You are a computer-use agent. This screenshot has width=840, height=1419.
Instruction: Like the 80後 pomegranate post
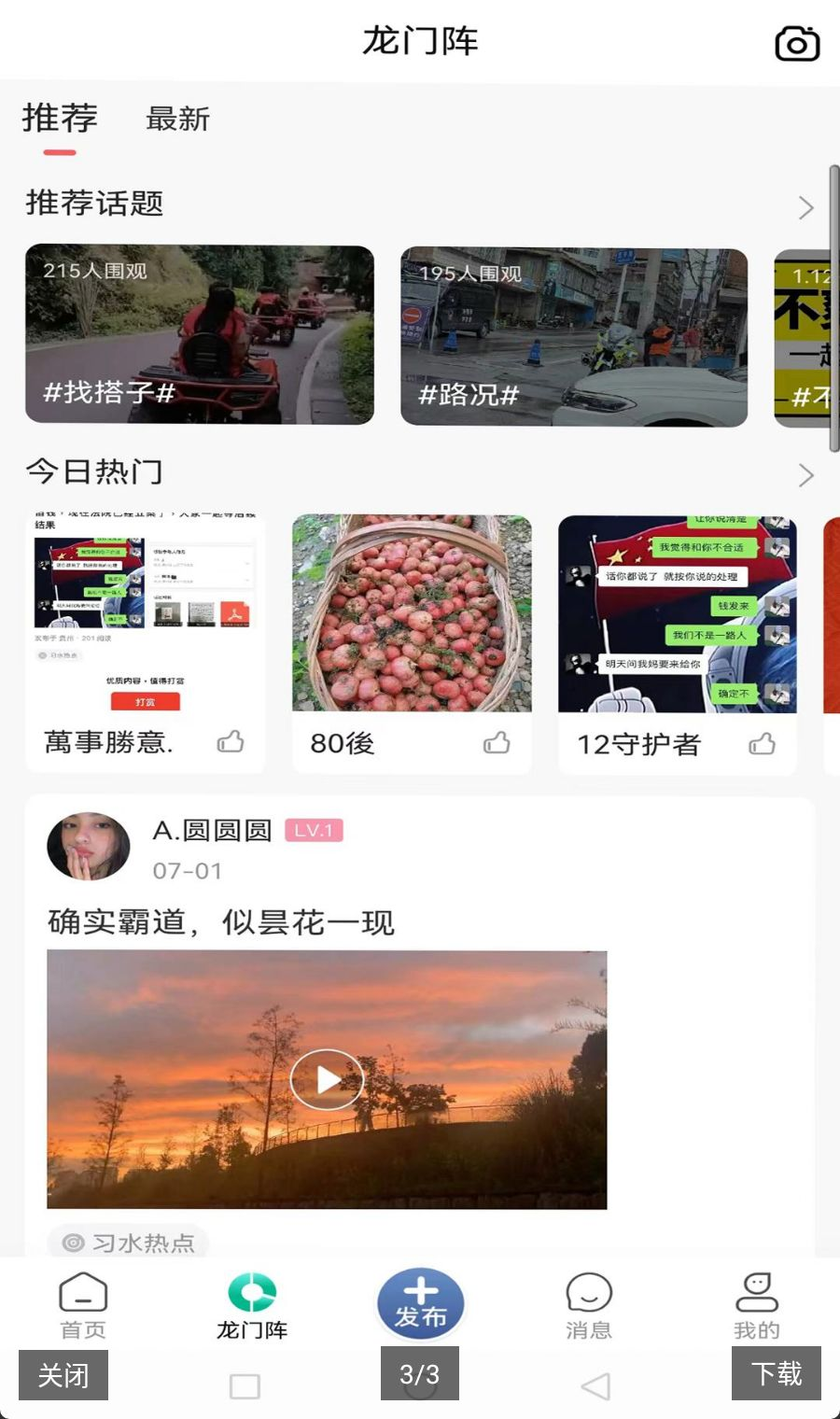497,742
